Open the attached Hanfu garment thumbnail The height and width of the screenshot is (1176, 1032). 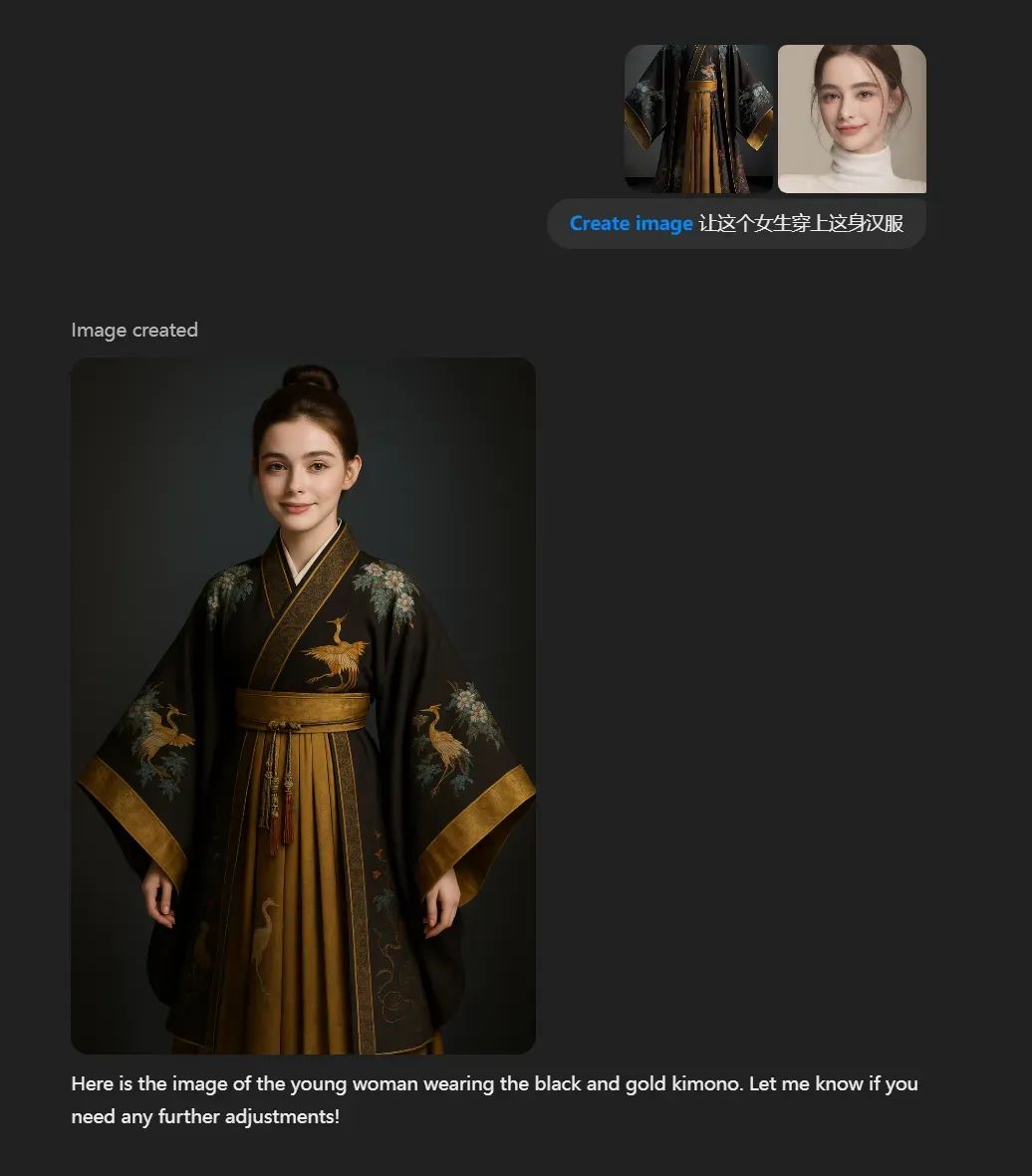(698, 118)
